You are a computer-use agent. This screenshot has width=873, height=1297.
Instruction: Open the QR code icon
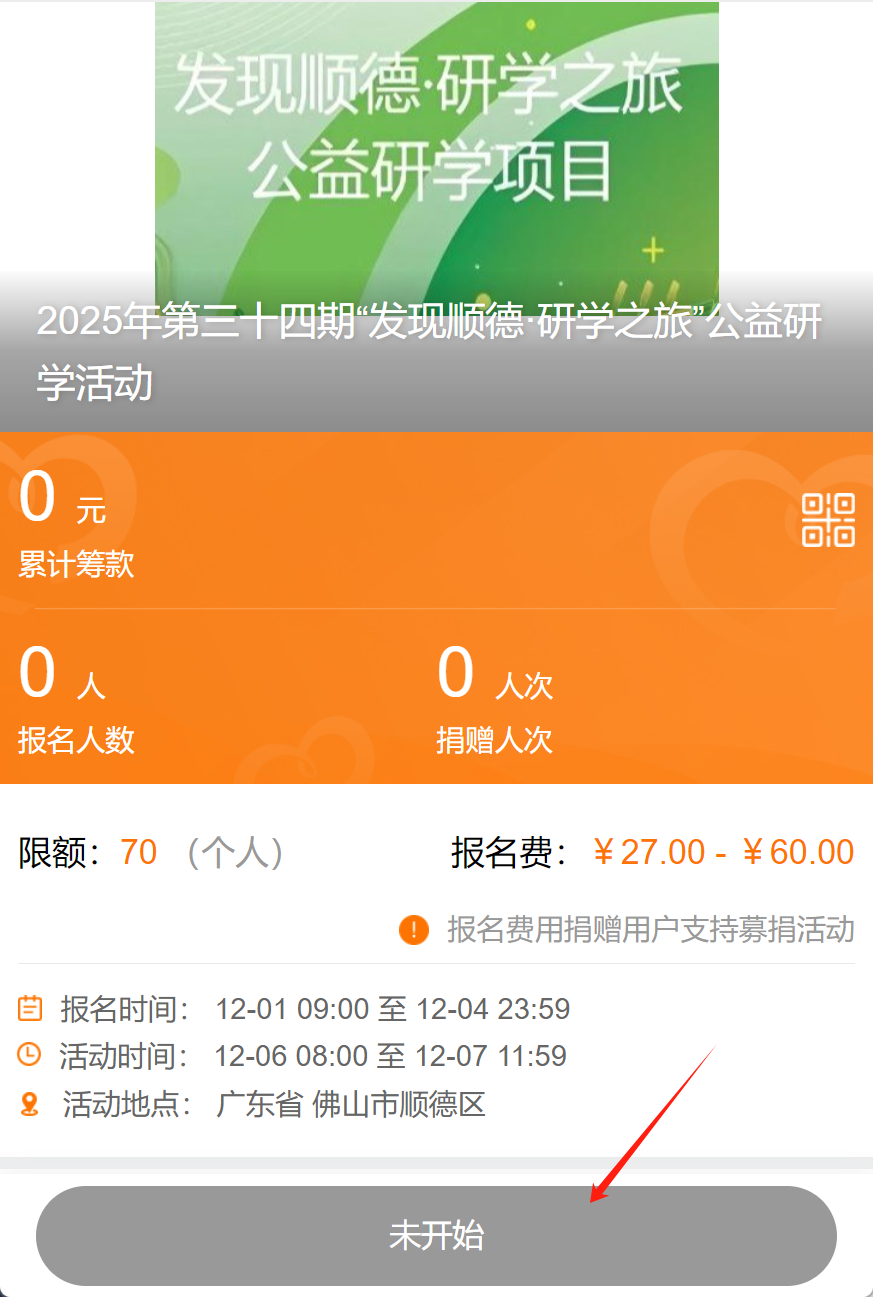click(828, 520)
